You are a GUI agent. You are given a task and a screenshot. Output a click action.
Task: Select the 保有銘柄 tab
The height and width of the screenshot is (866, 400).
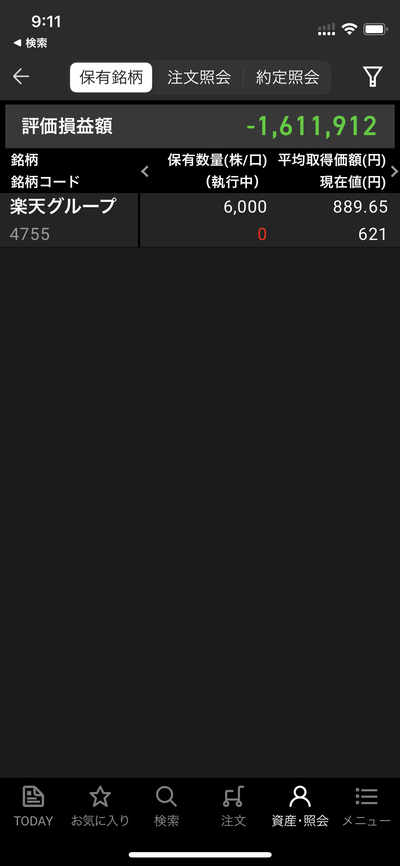[111, 77]
